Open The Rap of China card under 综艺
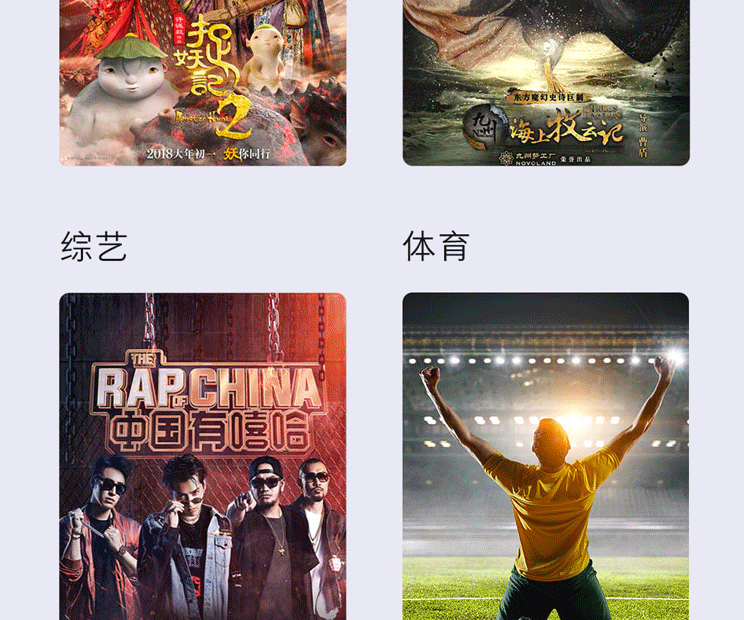Viewport: 744px width, 620px height. tap(203, 456)
